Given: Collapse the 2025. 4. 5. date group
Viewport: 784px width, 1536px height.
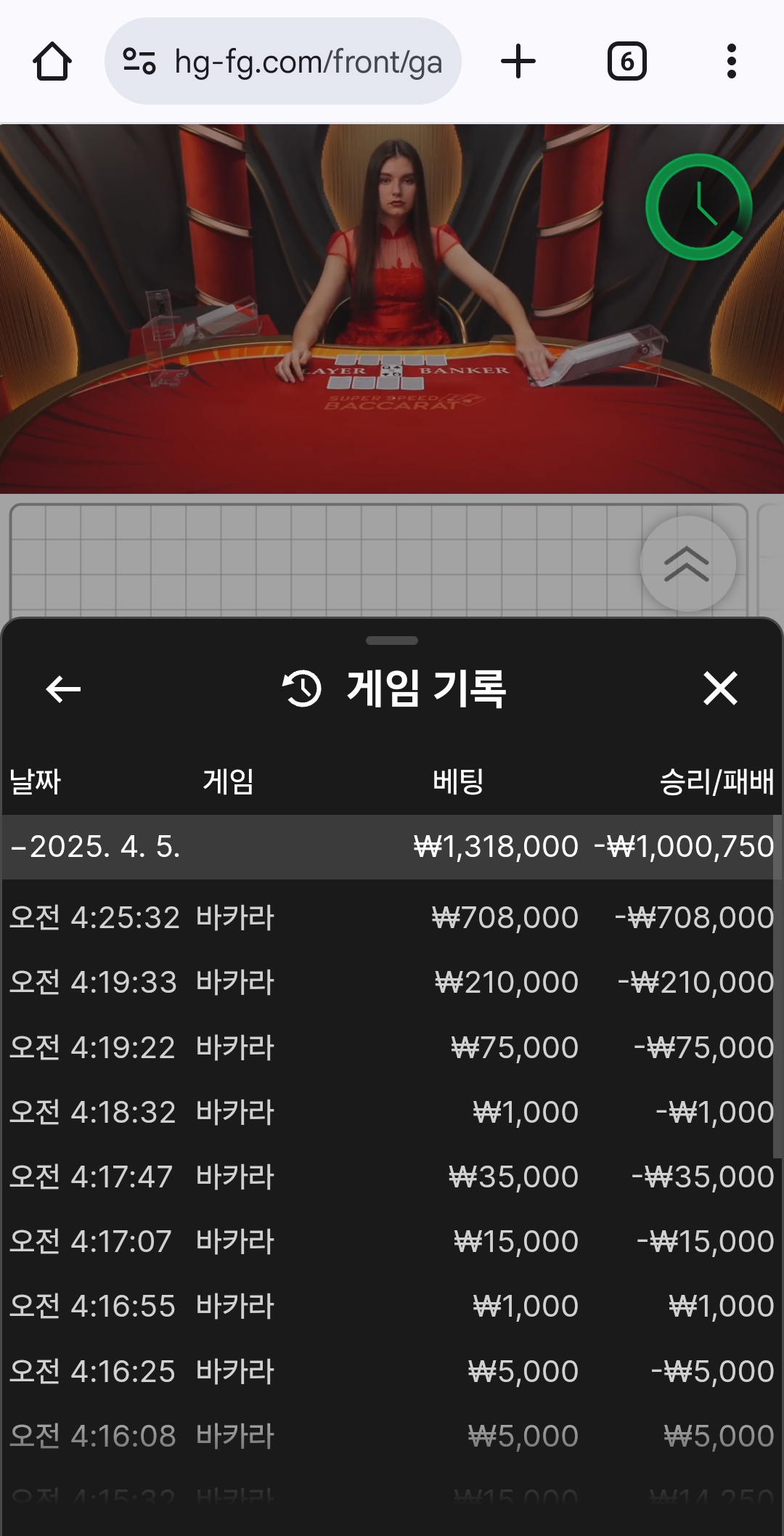Looking at the screenshot, I should tap(94, 847).
